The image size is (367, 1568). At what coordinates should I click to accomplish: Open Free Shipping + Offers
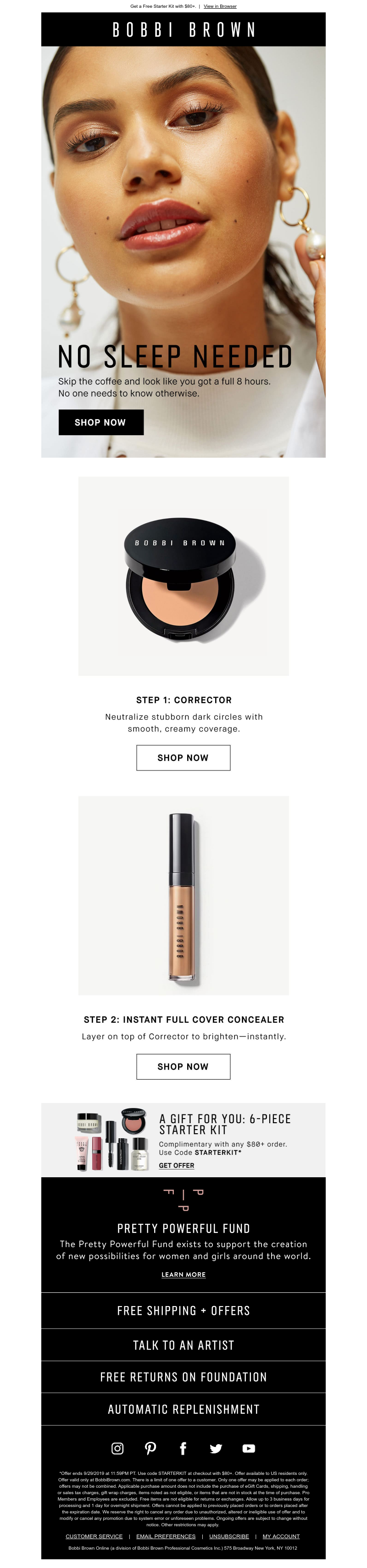tap(183, 1311)
